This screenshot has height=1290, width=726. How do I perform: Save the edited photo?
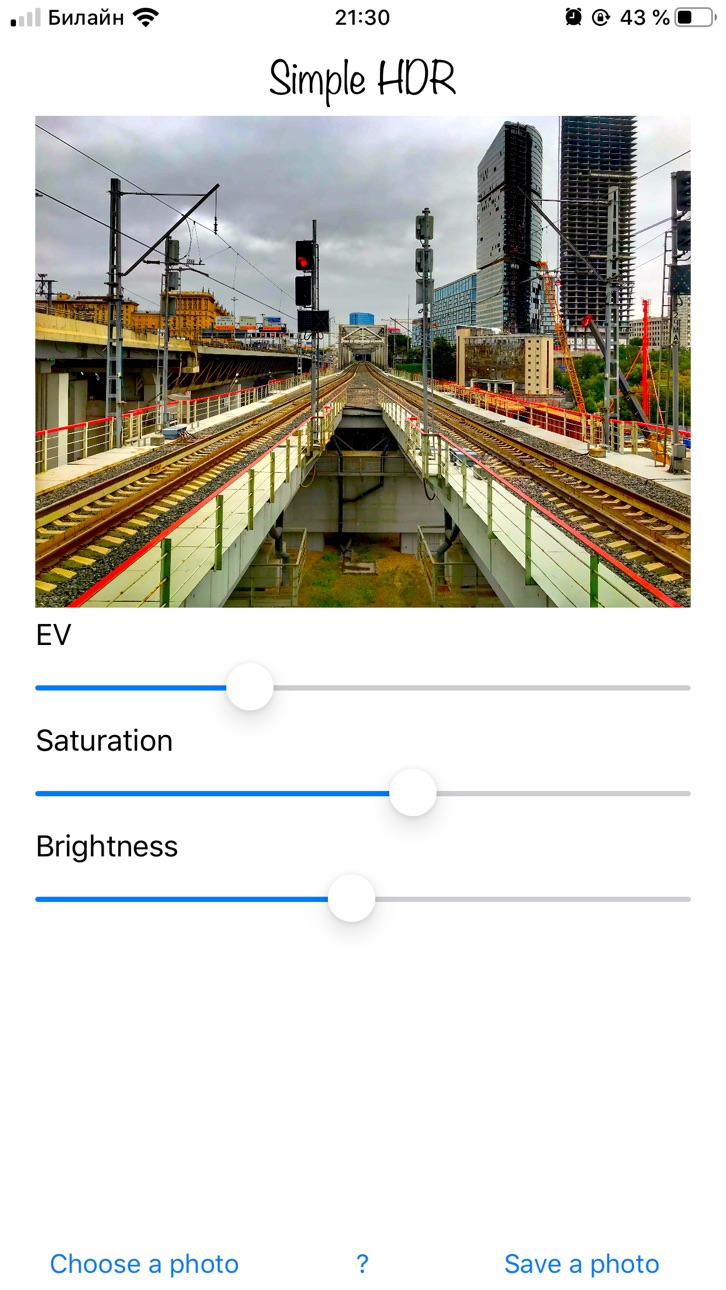[582, 1264]
